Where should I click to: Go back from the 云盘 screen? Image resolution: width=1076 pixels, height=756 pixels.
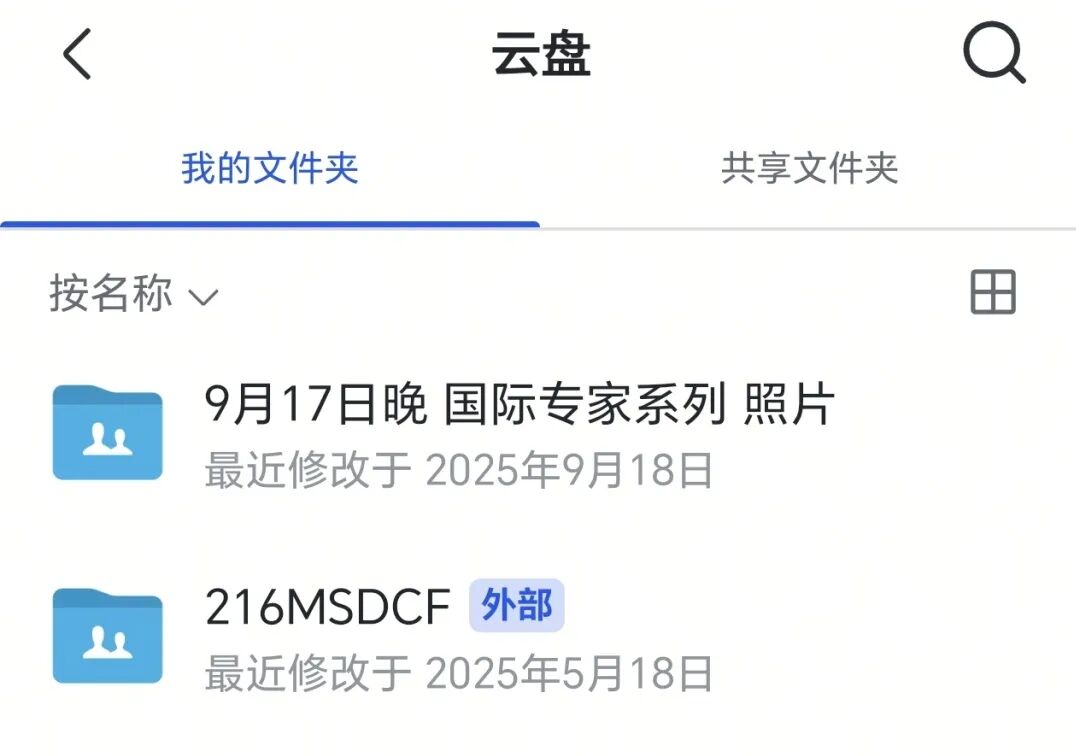click(78, 54)
